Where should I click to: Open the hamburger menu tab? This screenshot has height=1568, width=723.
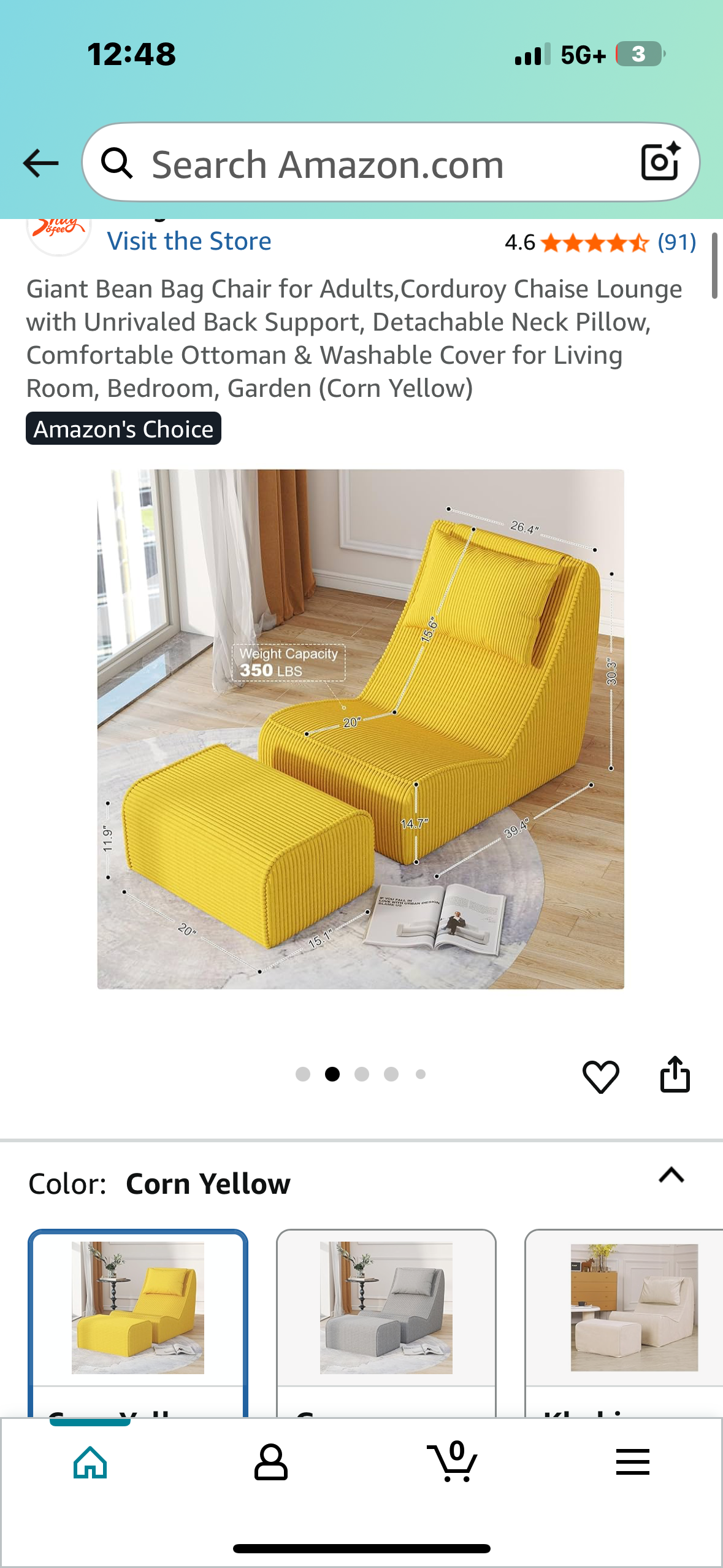pos(632,1462)
